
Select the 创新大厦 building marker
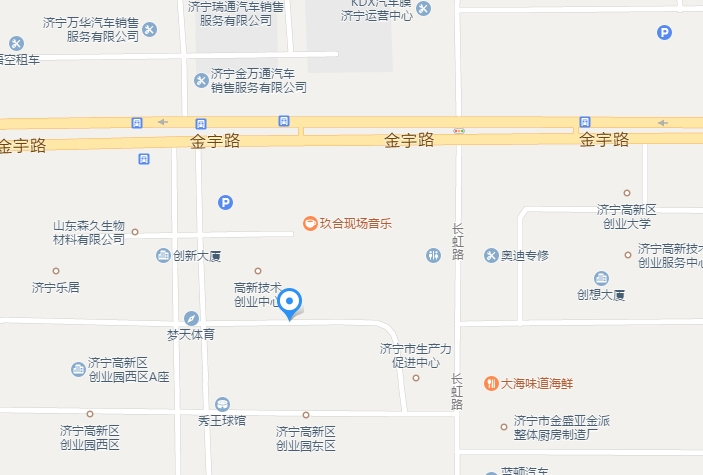coord(163,256)
